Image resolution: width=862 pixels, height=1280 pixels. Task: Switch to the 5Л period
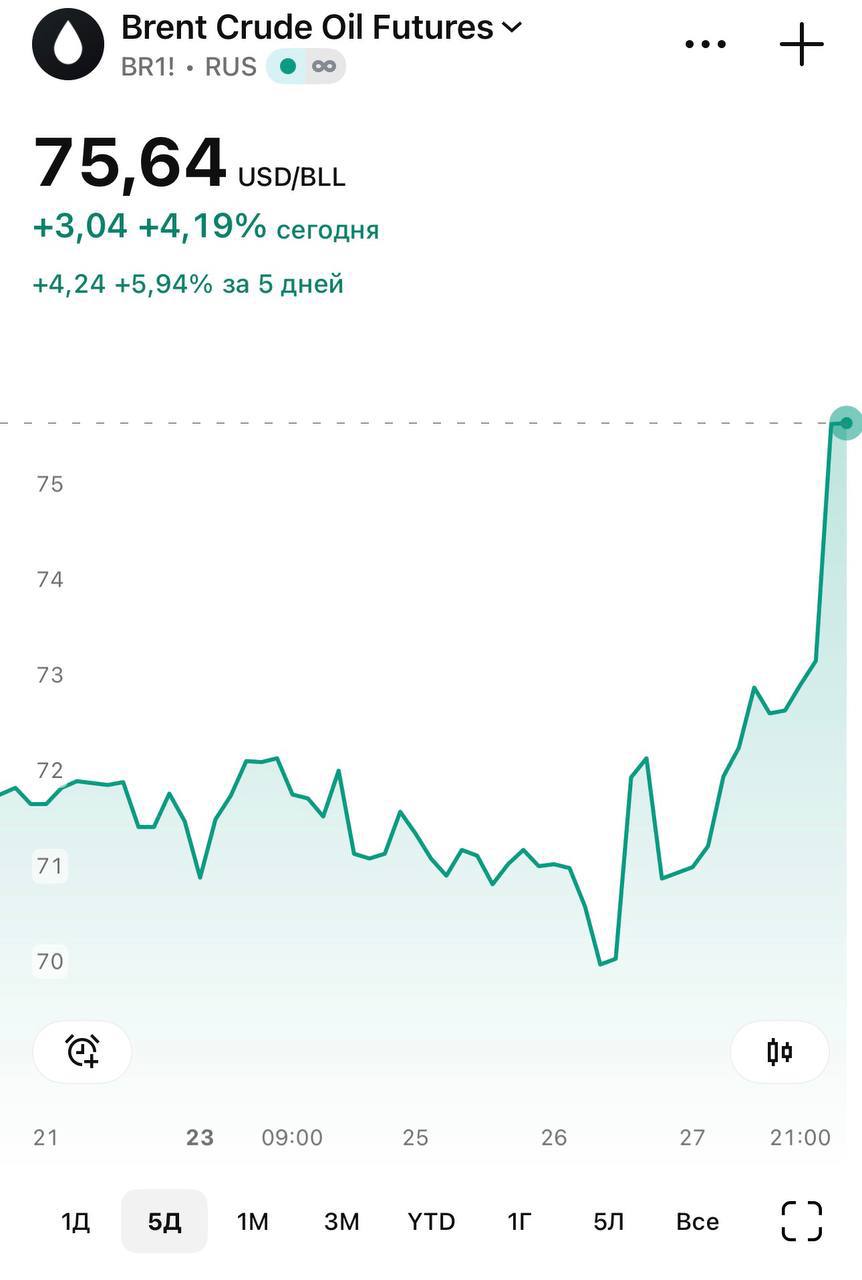[608, 1221]
